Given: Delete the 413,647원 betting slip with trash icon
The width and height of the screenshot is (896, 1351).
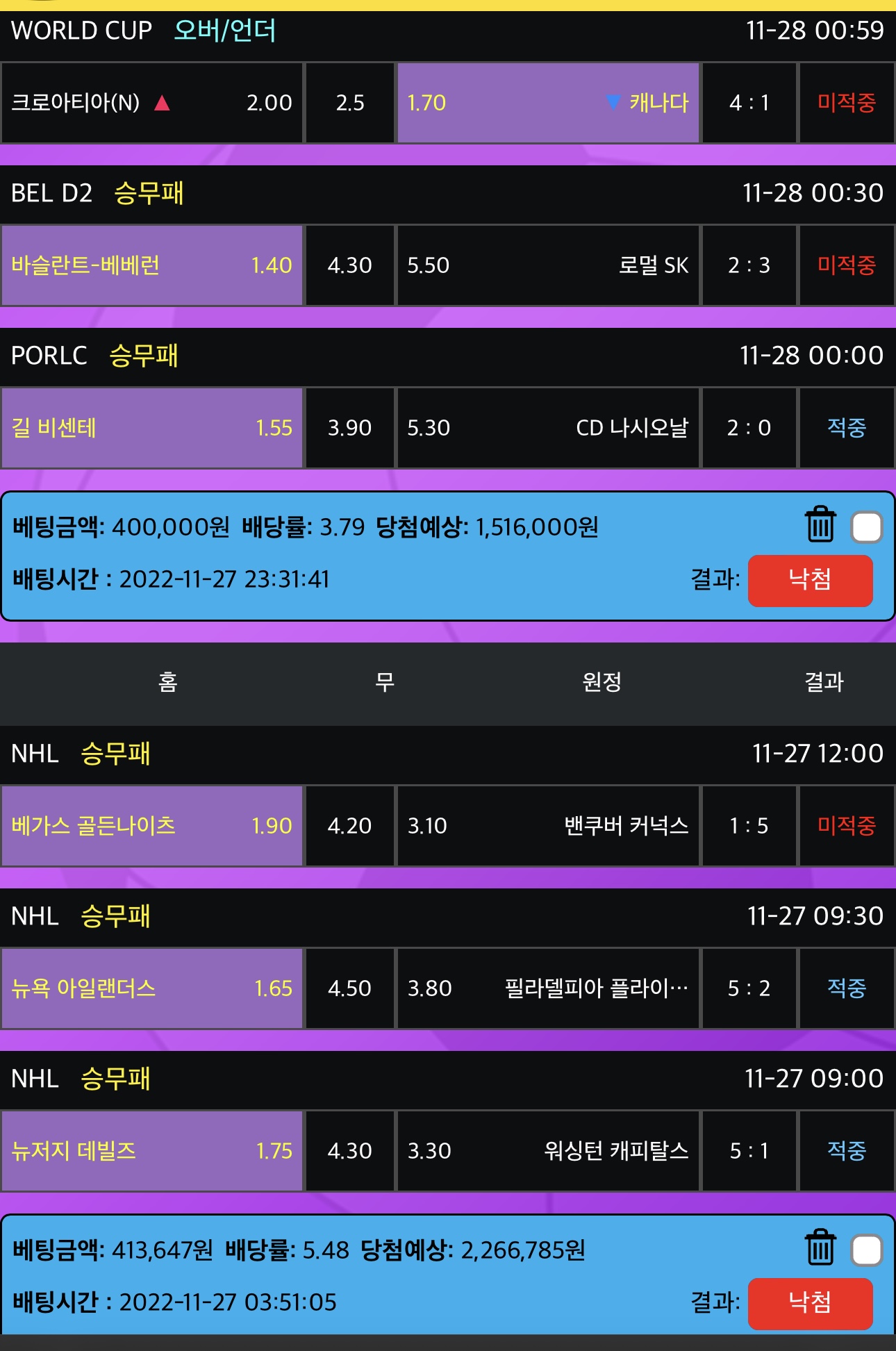Looking at the screenshot, I should [x=820, y=1248].
